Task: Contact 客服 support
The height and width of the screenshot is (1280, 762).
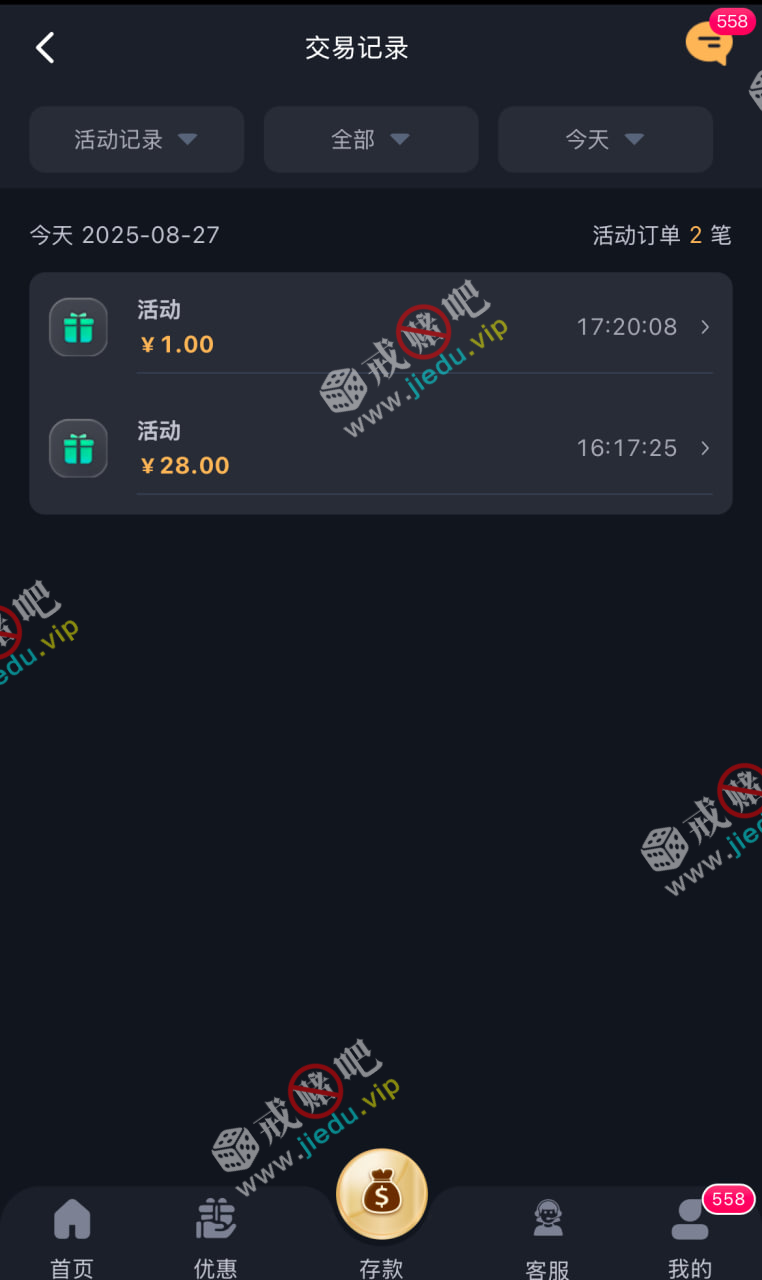Action: [x=547, y=1236]
